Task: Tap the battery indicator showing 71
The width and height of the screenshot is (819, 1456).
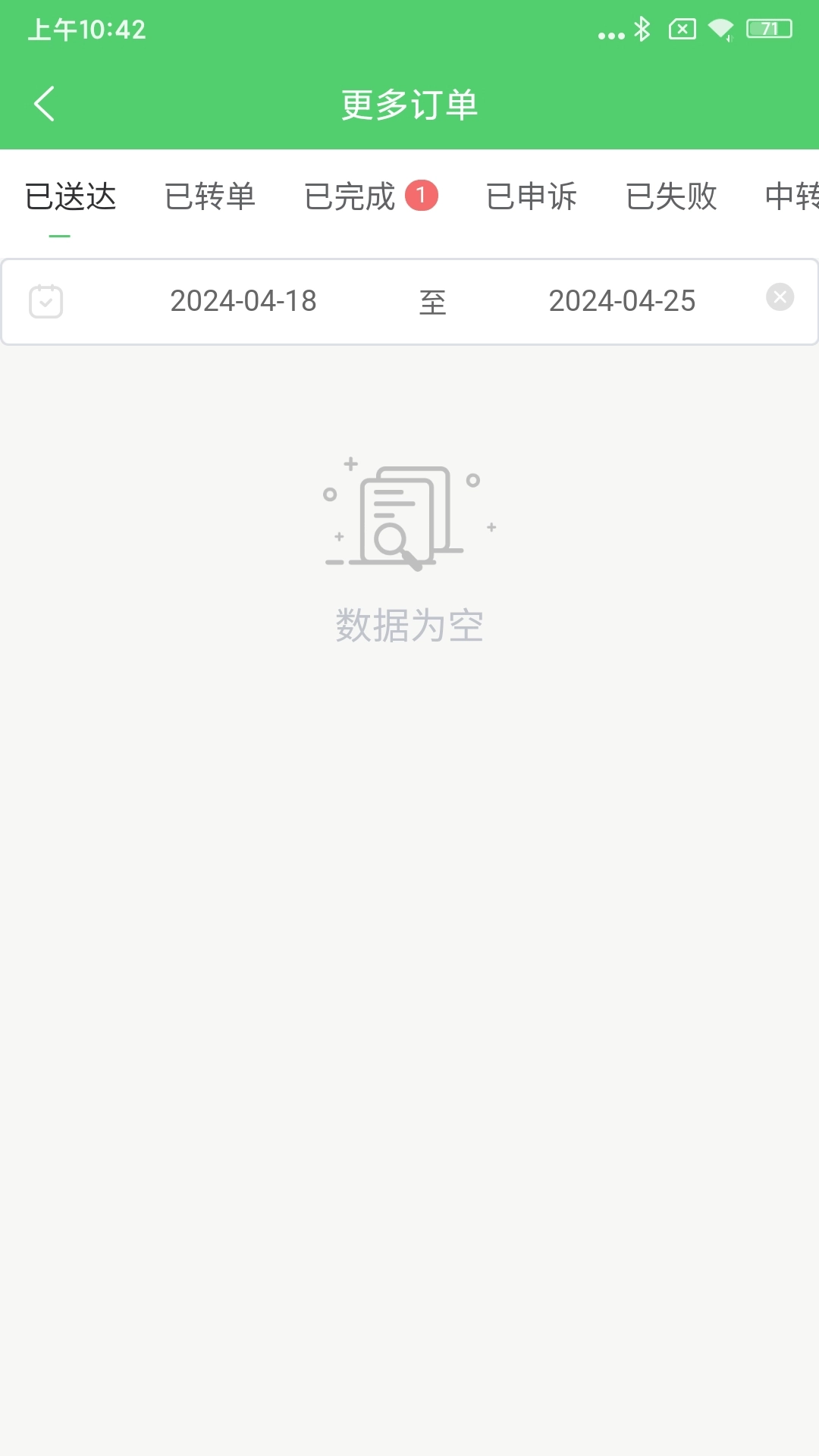Action: [768, 29]
